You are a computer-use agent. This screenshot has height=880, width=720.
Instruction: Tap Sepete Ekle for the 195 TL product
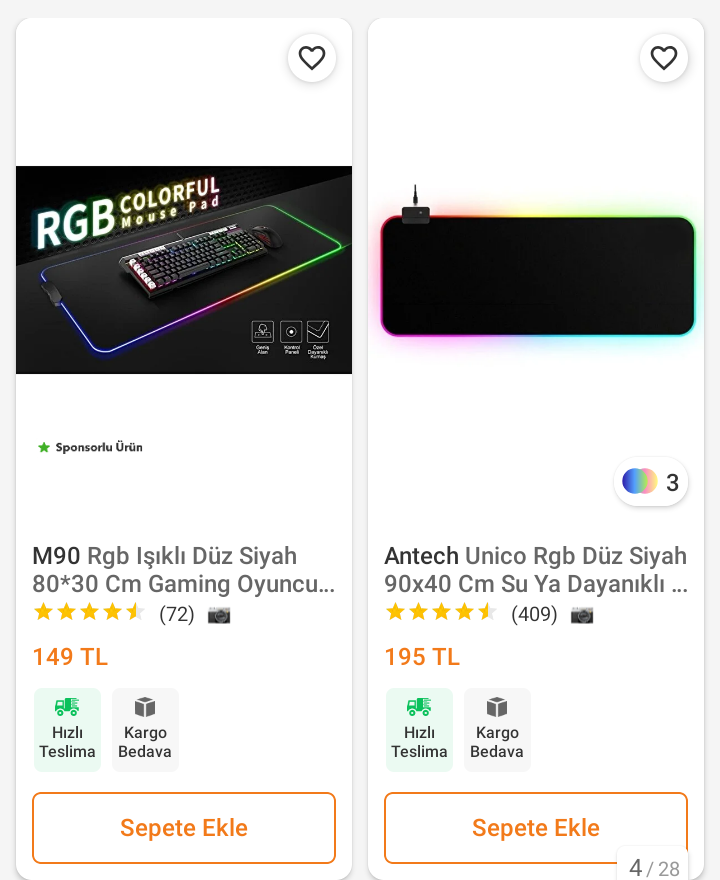tap(520, 828)
